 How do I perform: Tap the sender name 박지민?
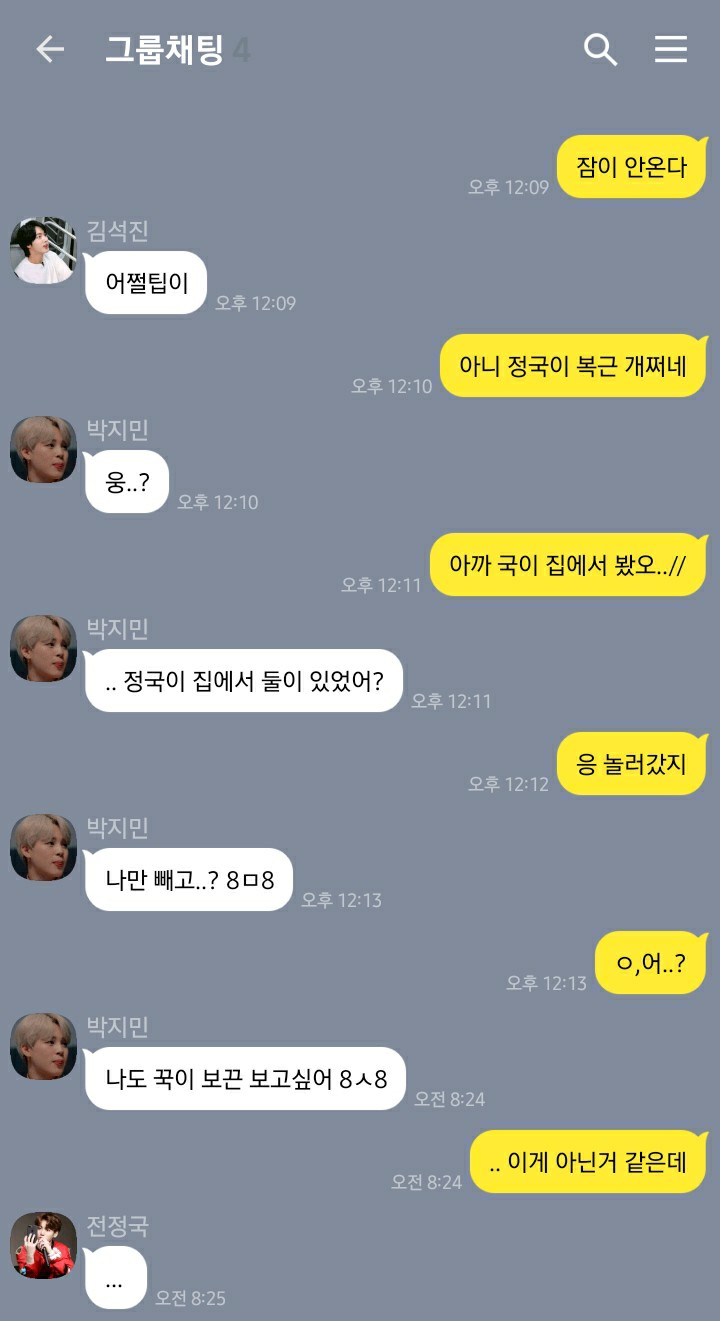(115, 430)
